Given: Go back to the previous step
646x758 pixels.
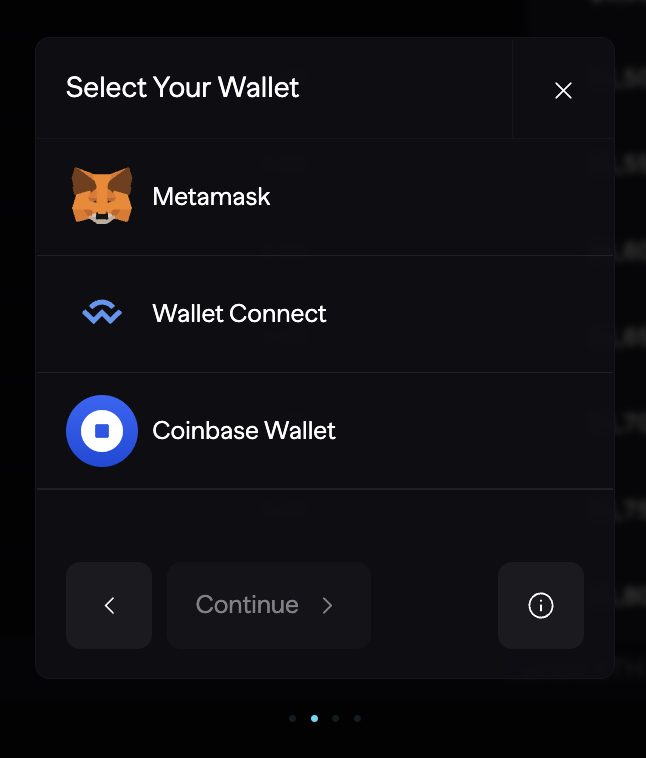Looking at the screenshot, I should 109,605.
